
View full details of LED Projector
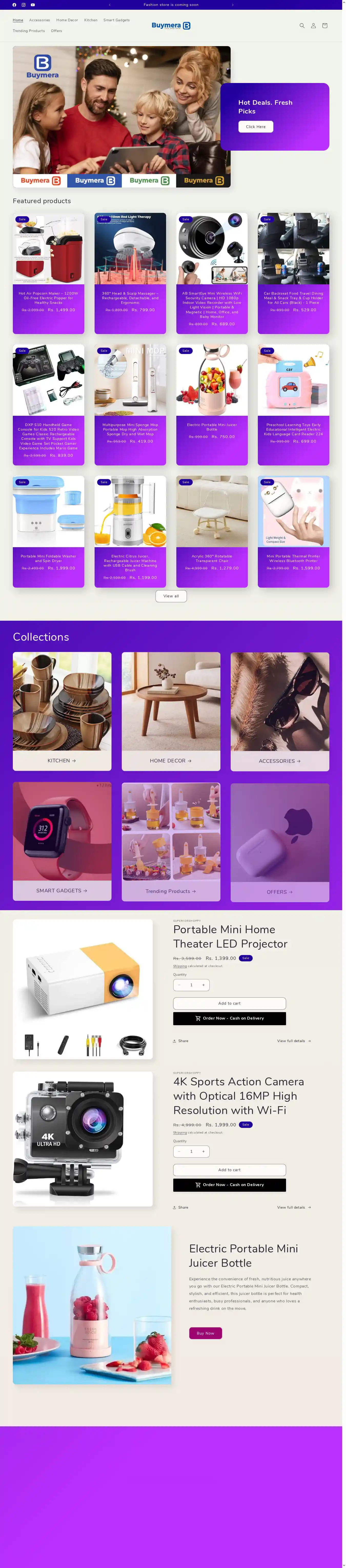point(294,1041)
